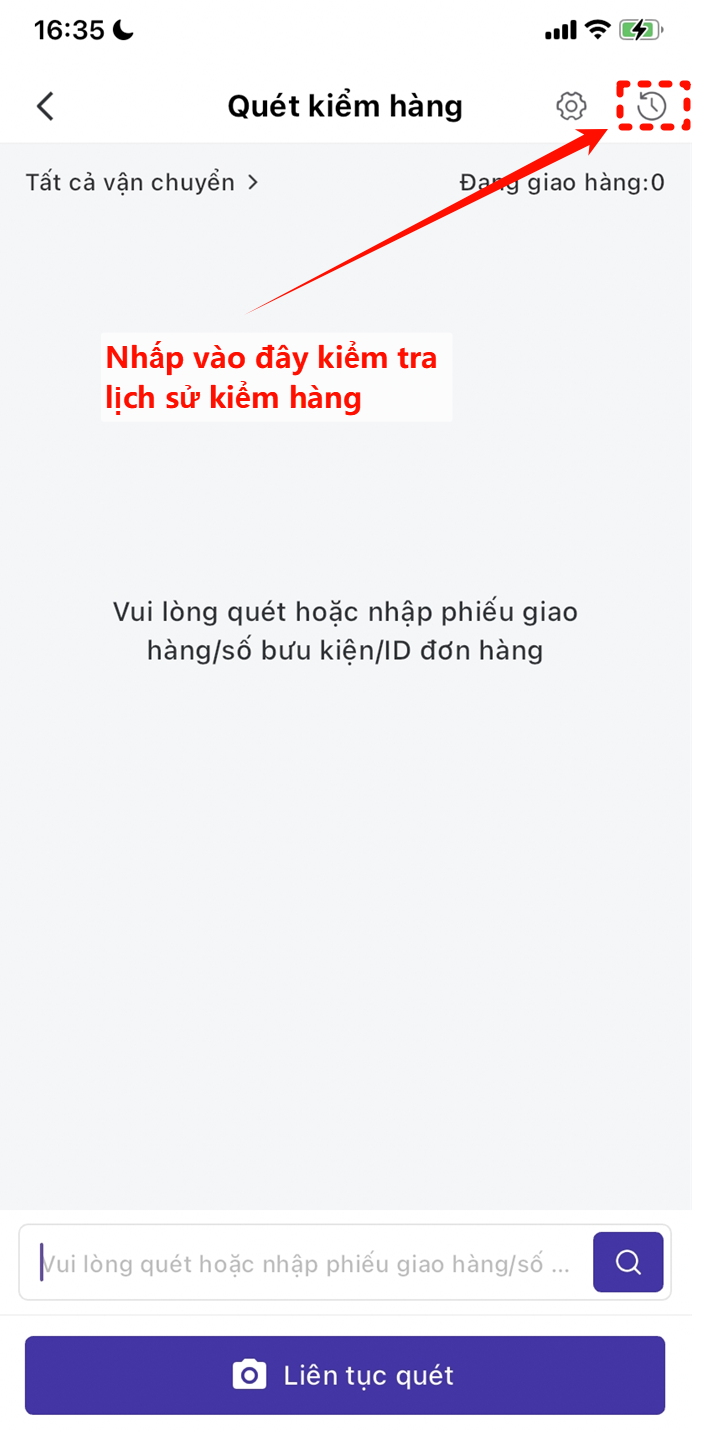Image resolution: width=702 pixels, height=1430 pixels.
Task: Tap the purple search button
Action: (x=628, y=1262)
